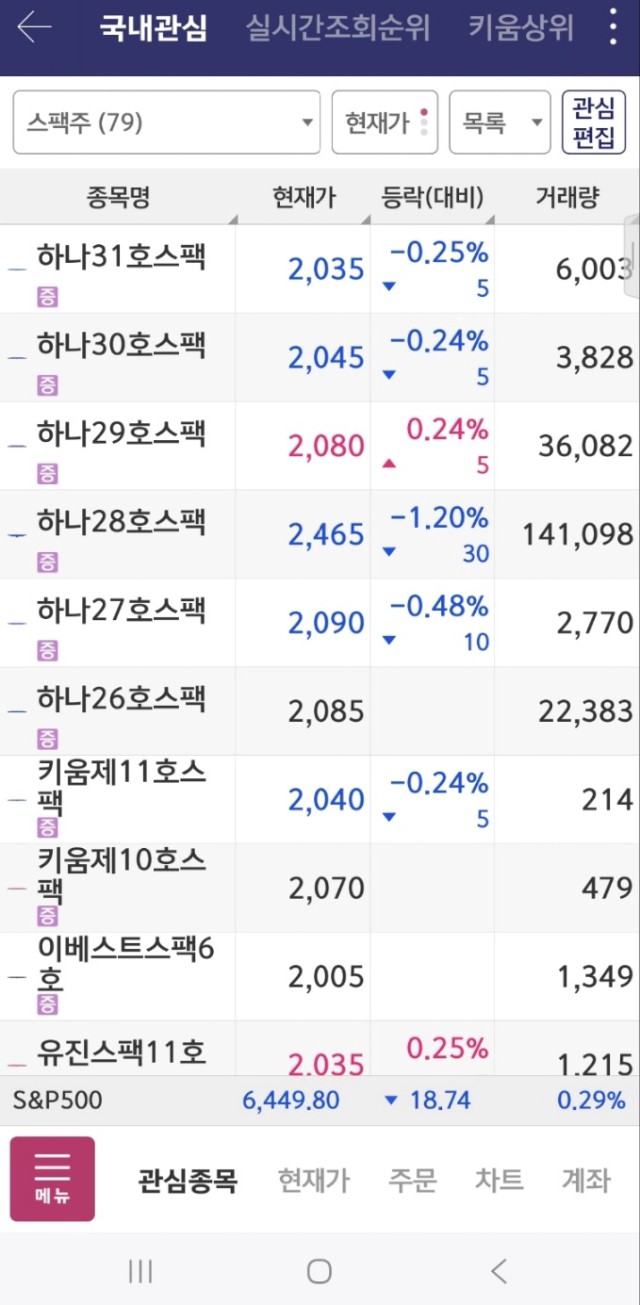The image size is (640, 1305).
Task: Open the 현재가 field selector
Action: coord(385,122)
